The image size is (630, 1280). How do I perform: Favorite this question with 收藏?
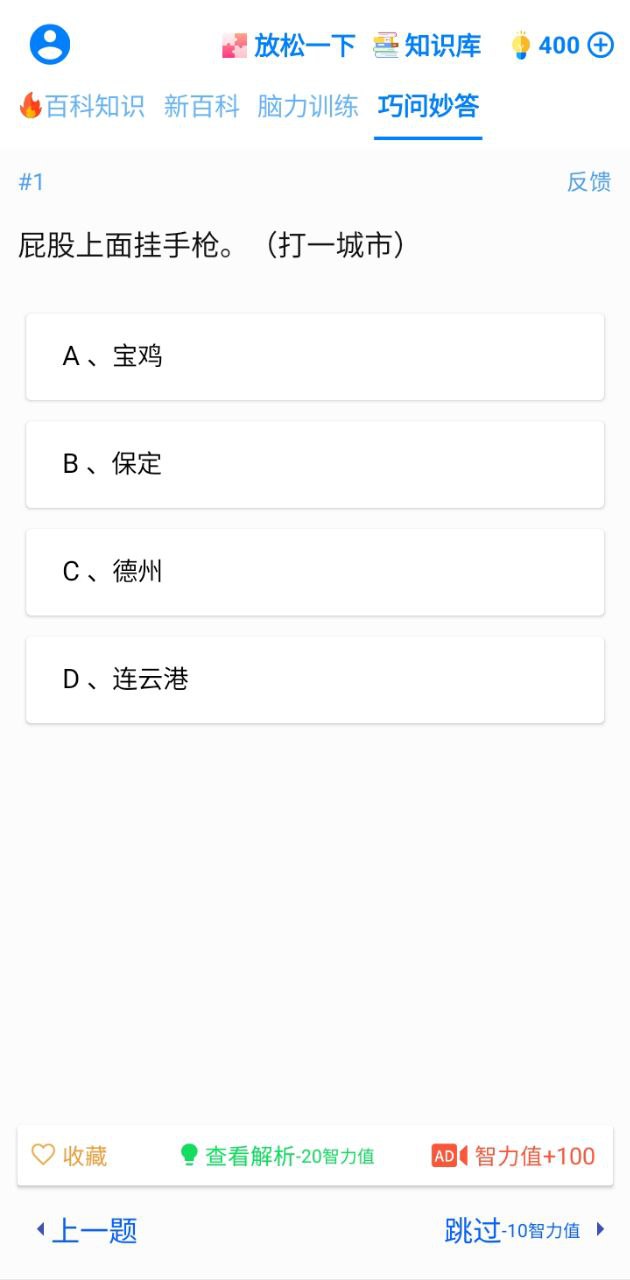pyautogui.click(x=69, y=1156)
